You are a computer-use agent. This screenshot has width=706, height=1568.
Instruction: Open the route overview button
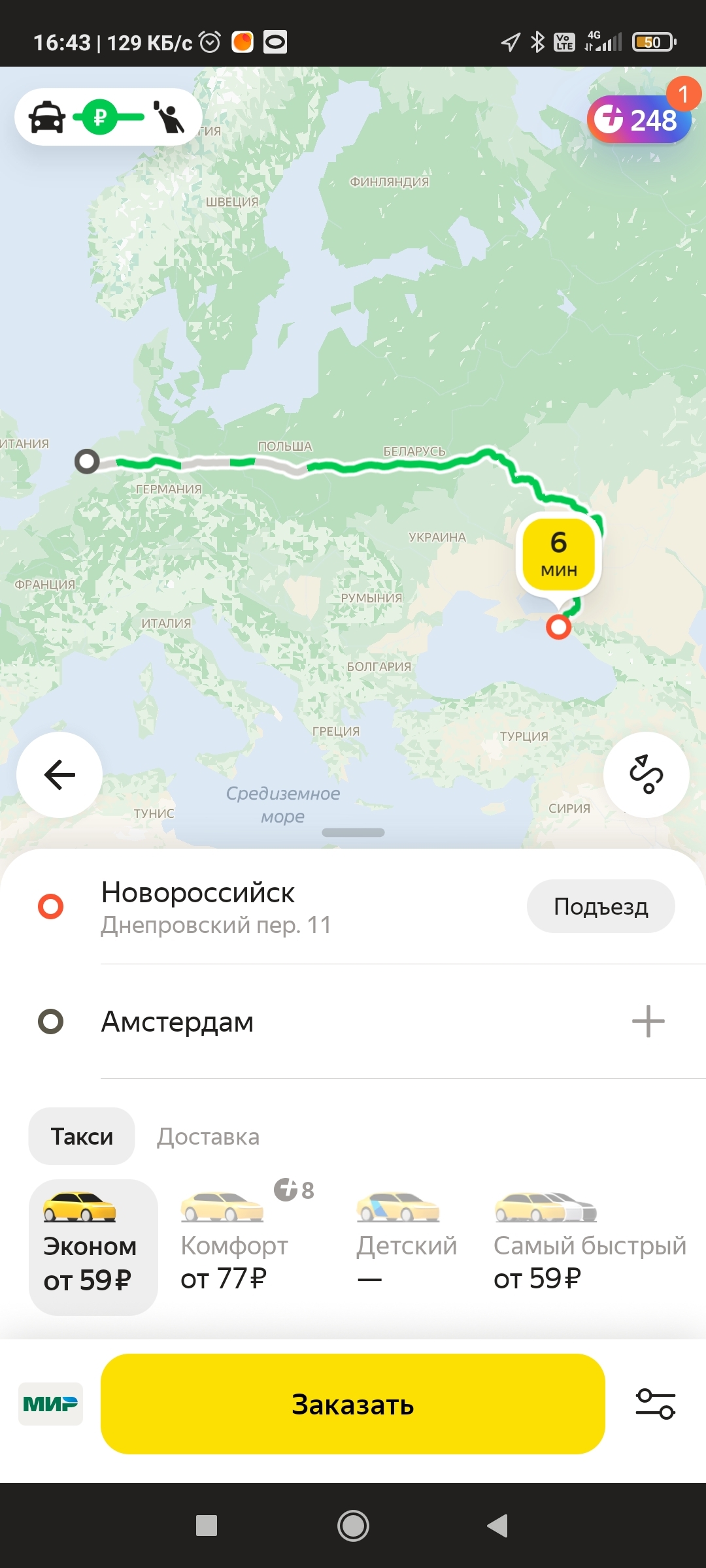coord(646,775)
